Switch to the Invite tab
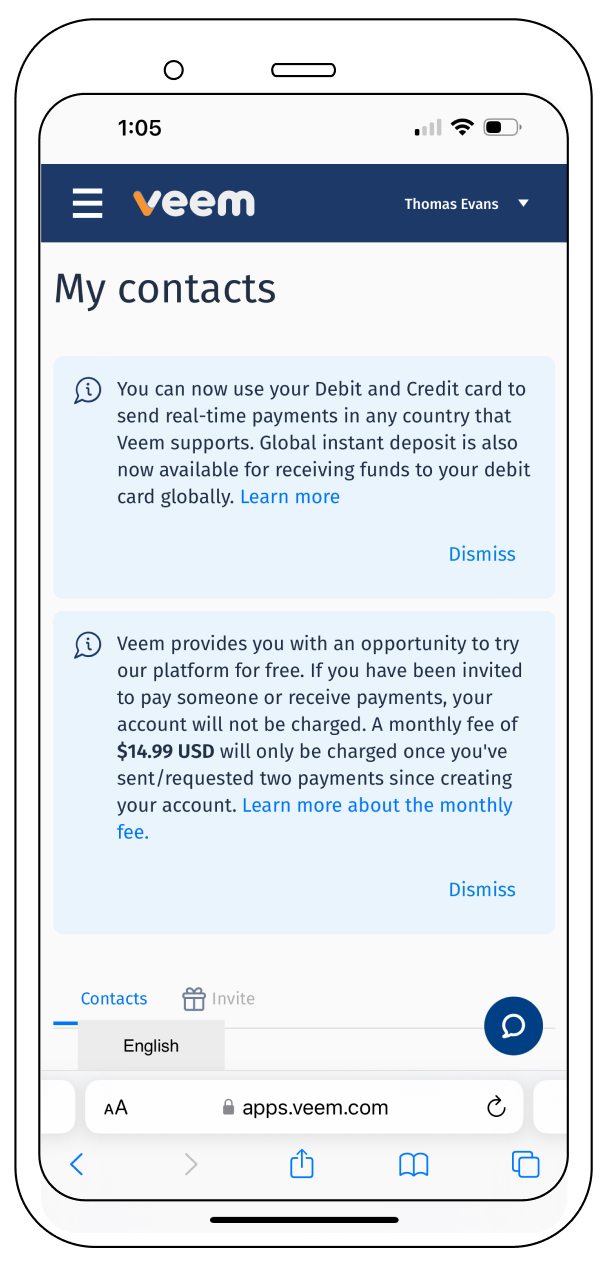This screenshot has height=1268, width=610. (x=219, y=998)
